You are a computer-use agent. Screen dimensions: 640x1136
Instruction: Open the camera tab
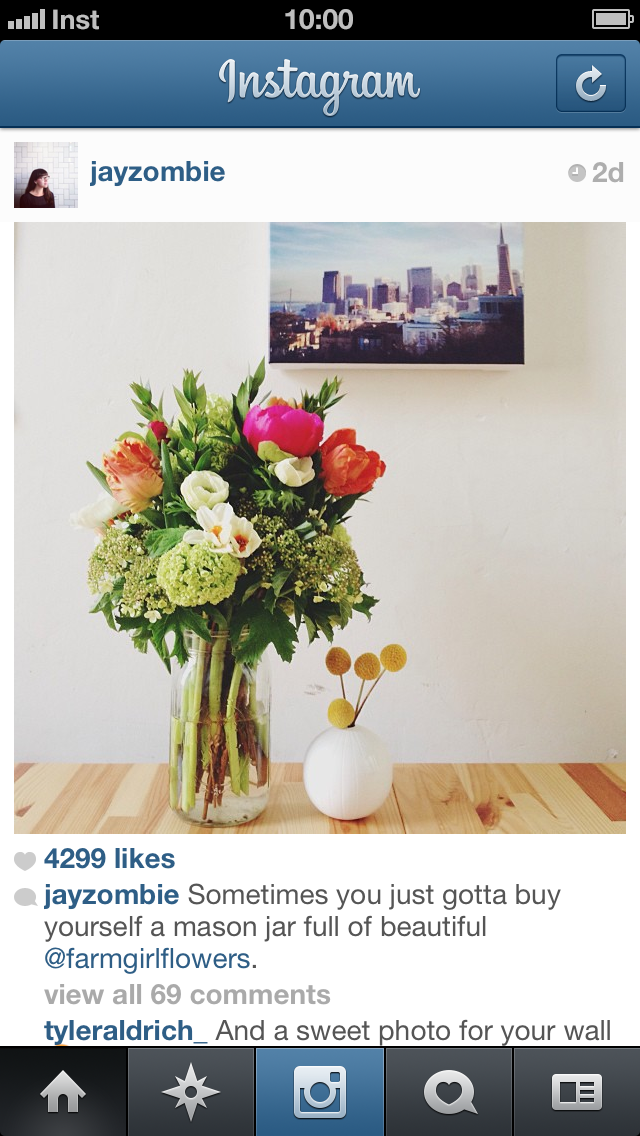tap(320, 1092)
